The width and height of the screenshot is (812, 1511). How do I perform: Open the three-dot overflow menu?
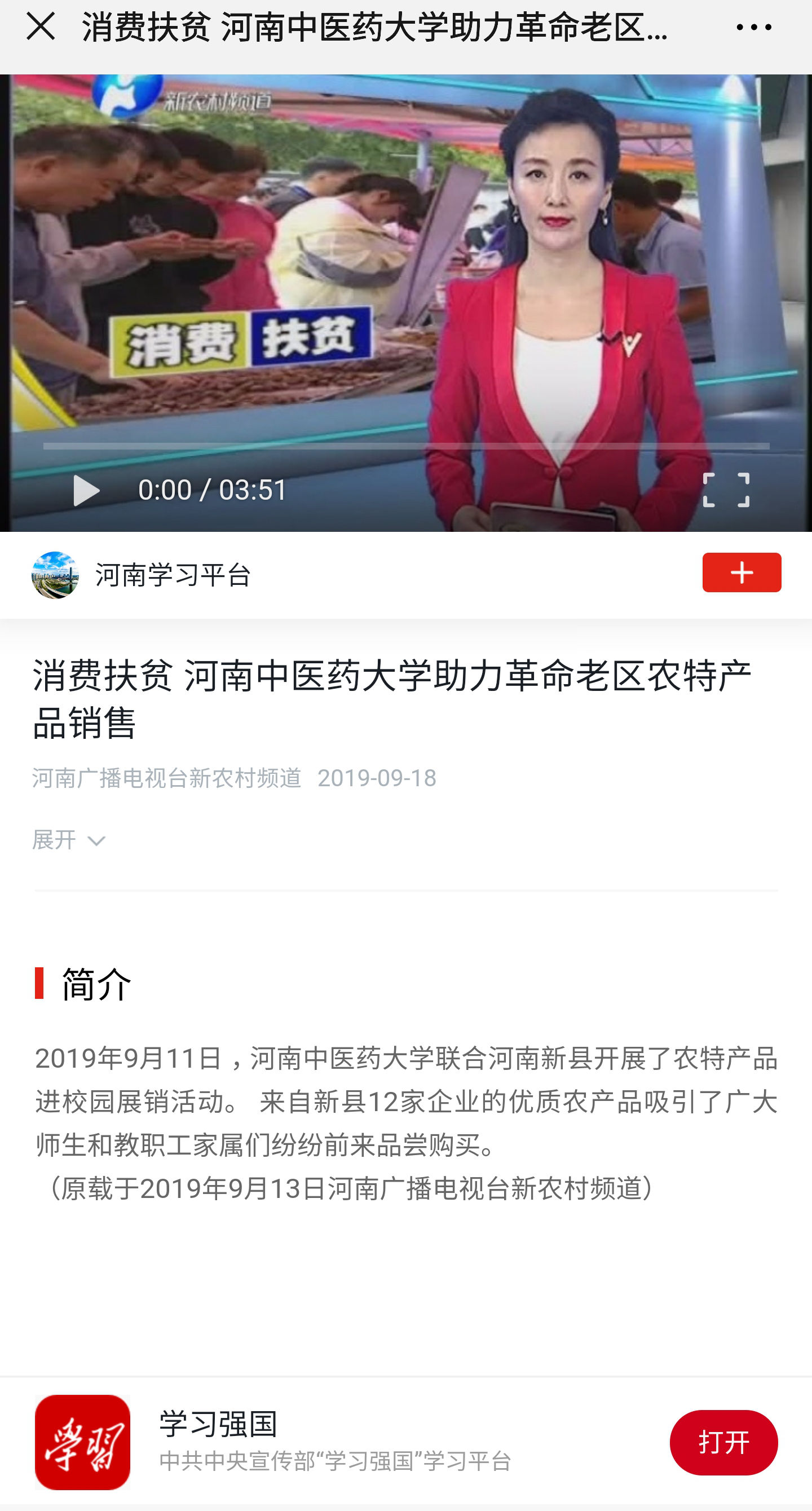point(753,27)
